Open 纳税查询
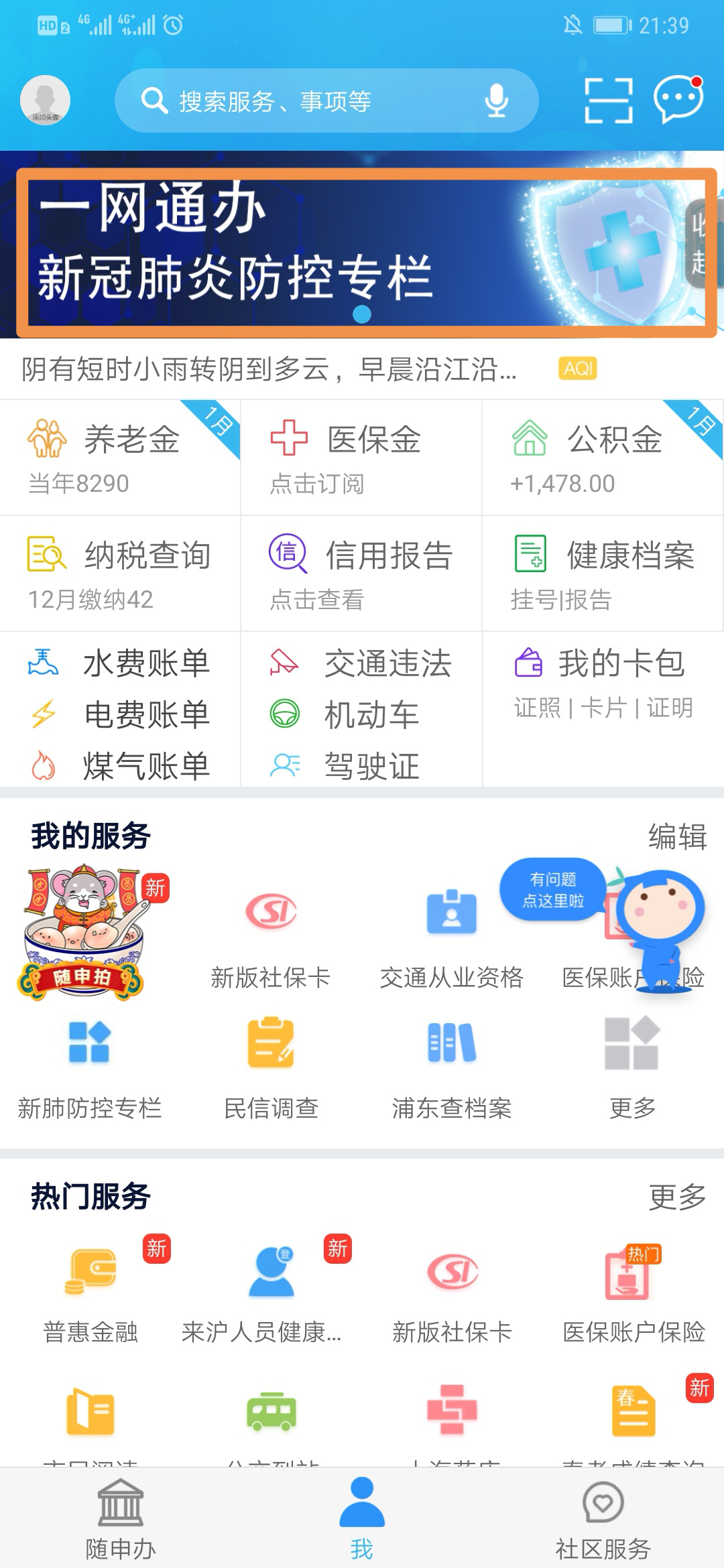 tap(121, 574)
